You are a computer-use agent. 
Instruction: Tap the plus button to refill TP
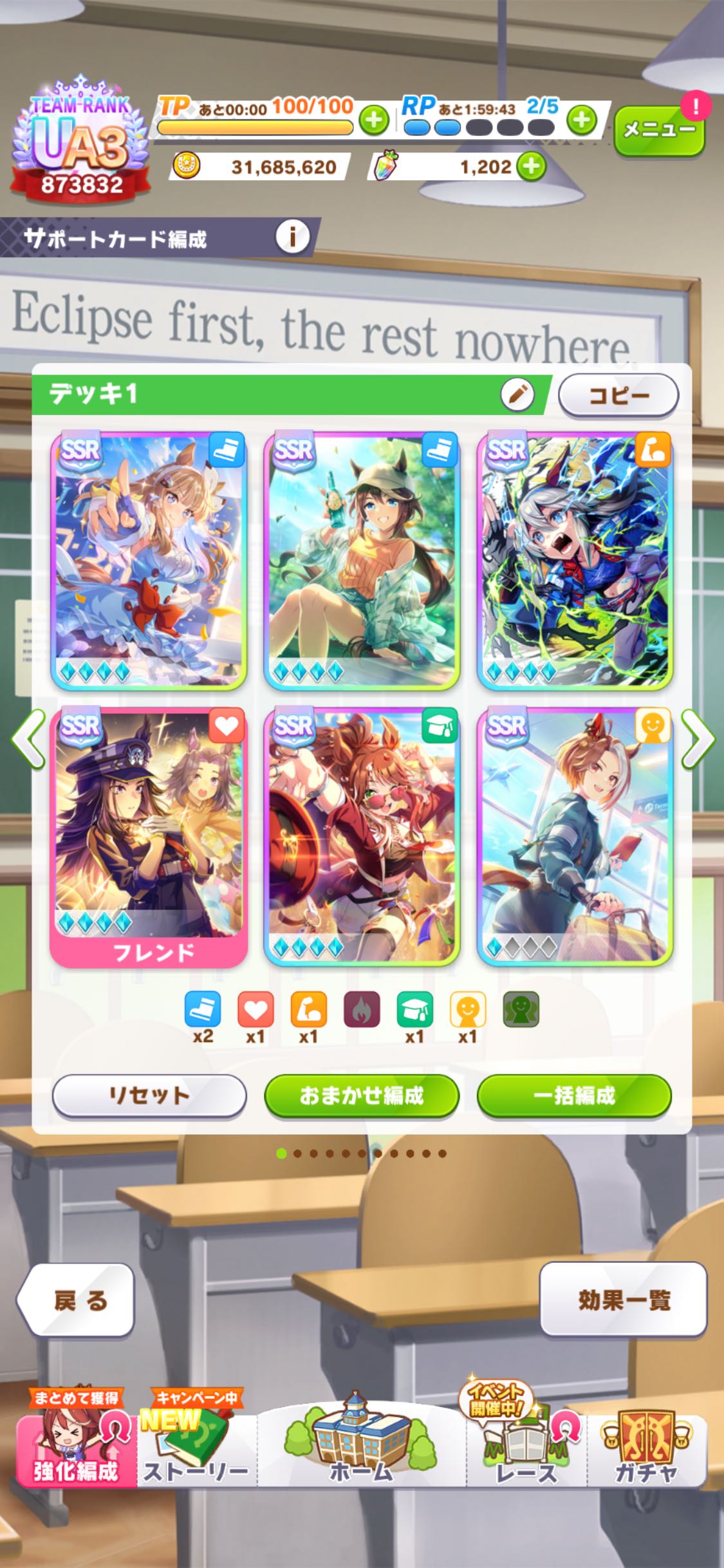click(x=373, y=120)
